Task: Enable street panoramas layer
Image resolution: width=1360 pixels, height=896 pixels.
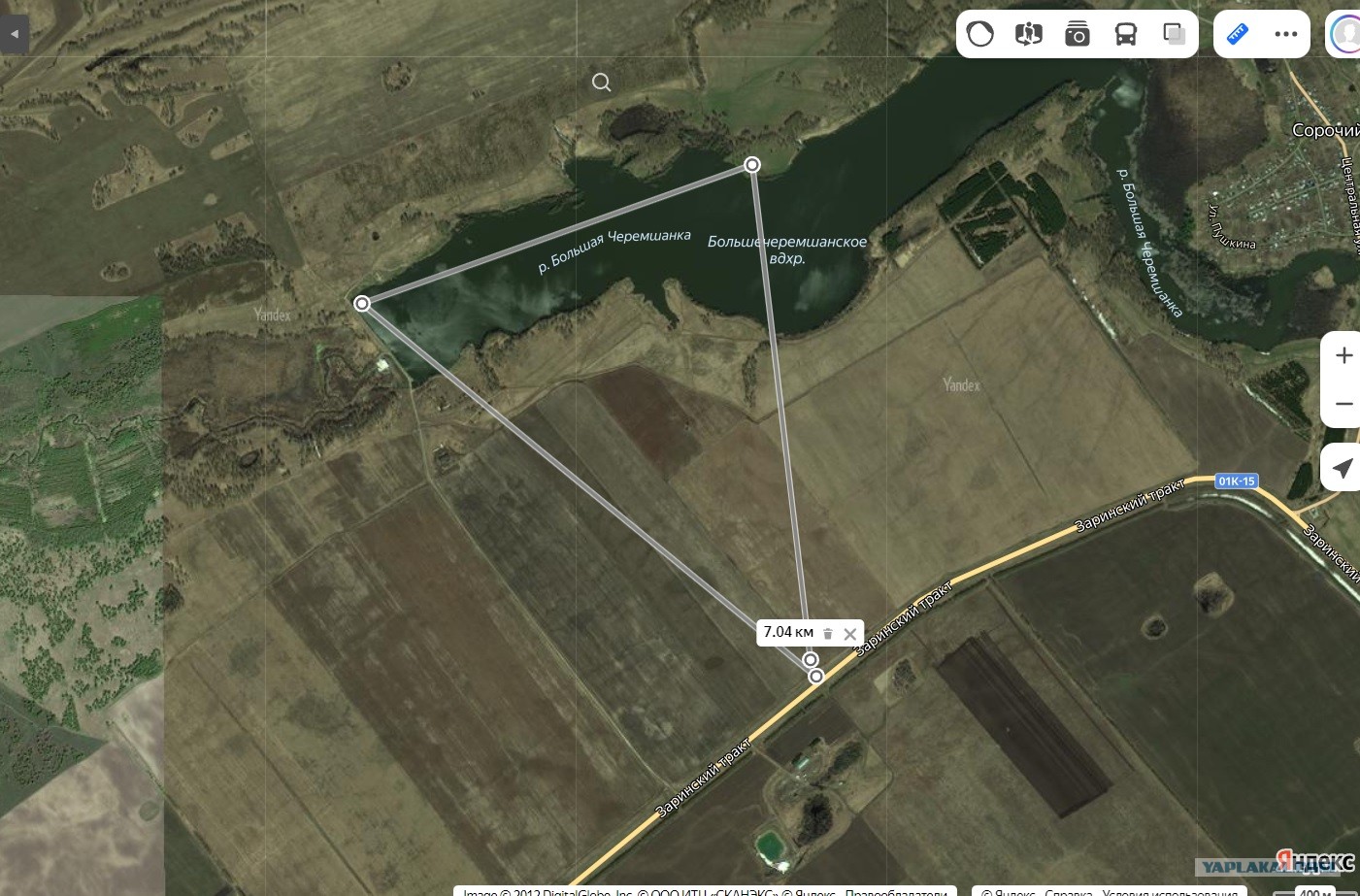Action: (1029, 35)
